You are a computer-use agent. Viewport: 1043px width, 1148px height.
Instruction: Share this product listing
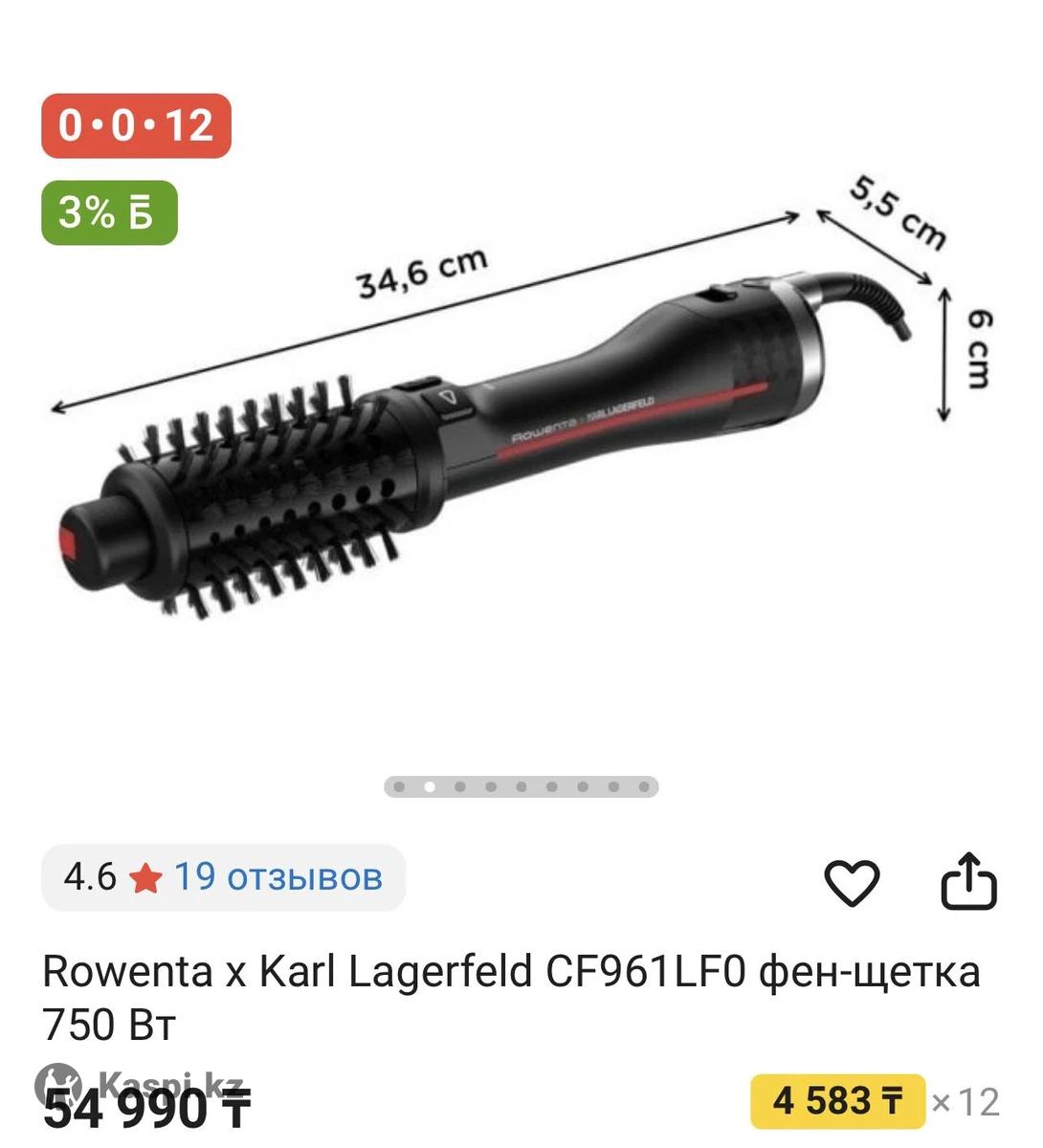point(968,881)
